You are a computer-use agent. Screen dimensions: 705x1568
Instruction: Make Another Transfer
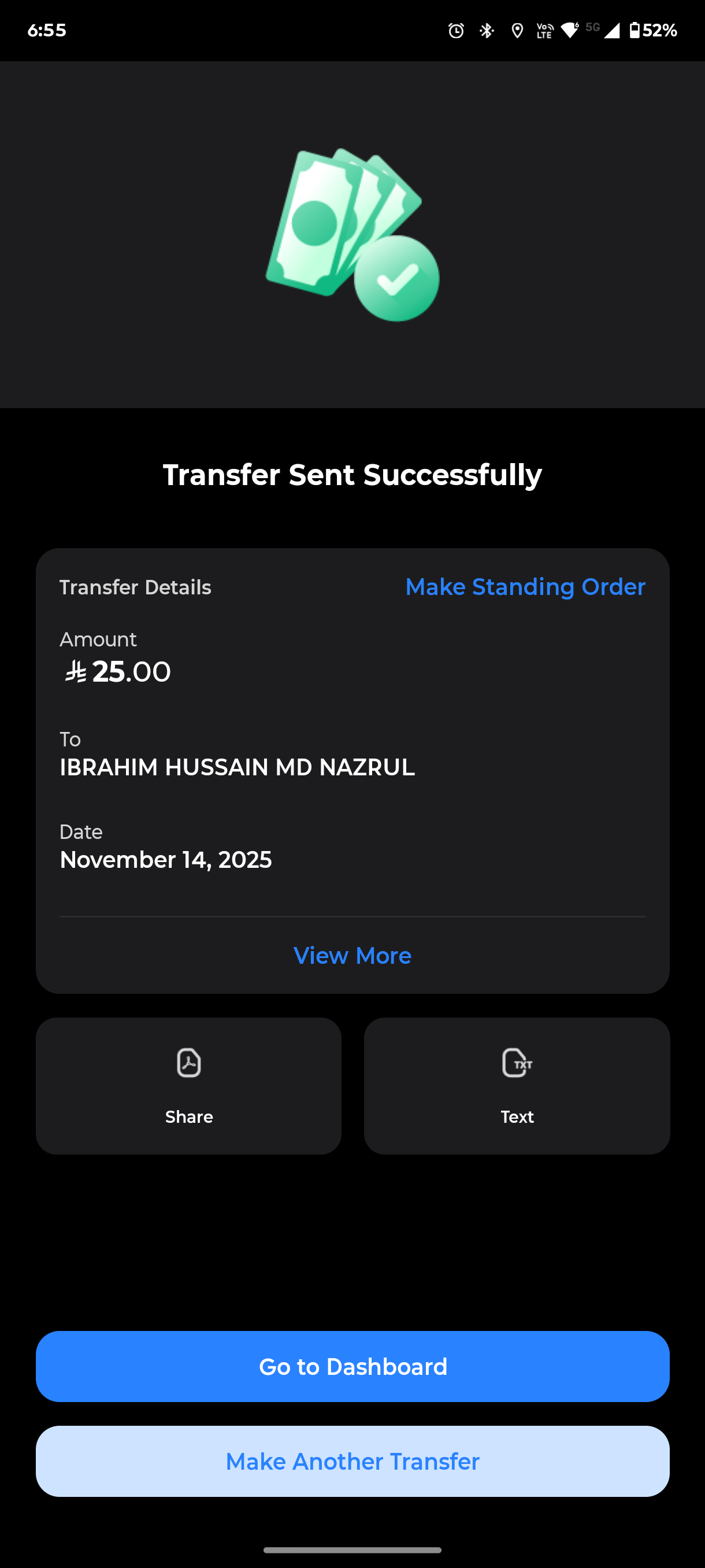[x=352, y=1461]
